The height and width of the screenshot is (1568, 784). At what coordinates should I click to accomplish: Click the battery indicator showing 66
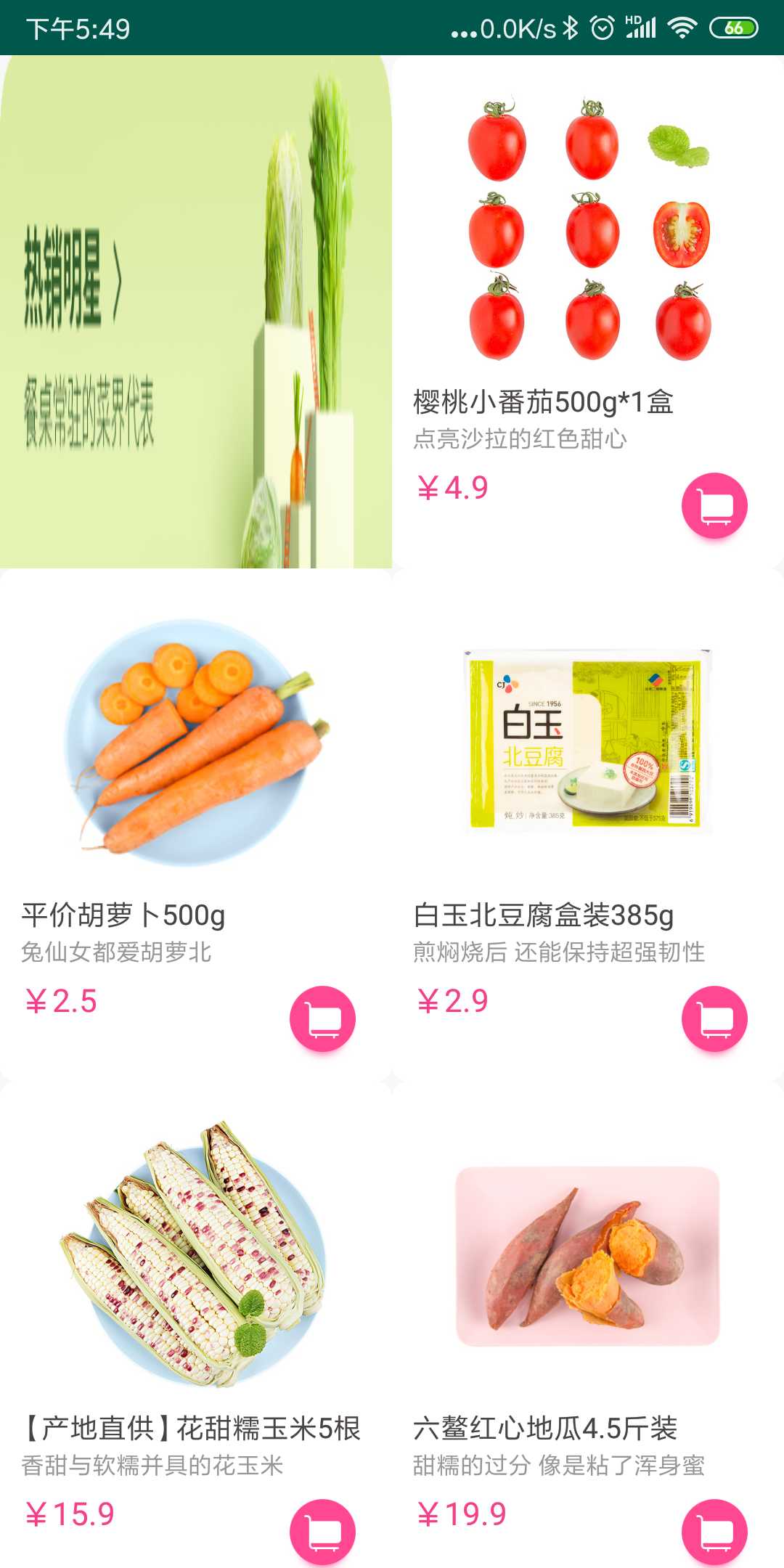[732, 26]
